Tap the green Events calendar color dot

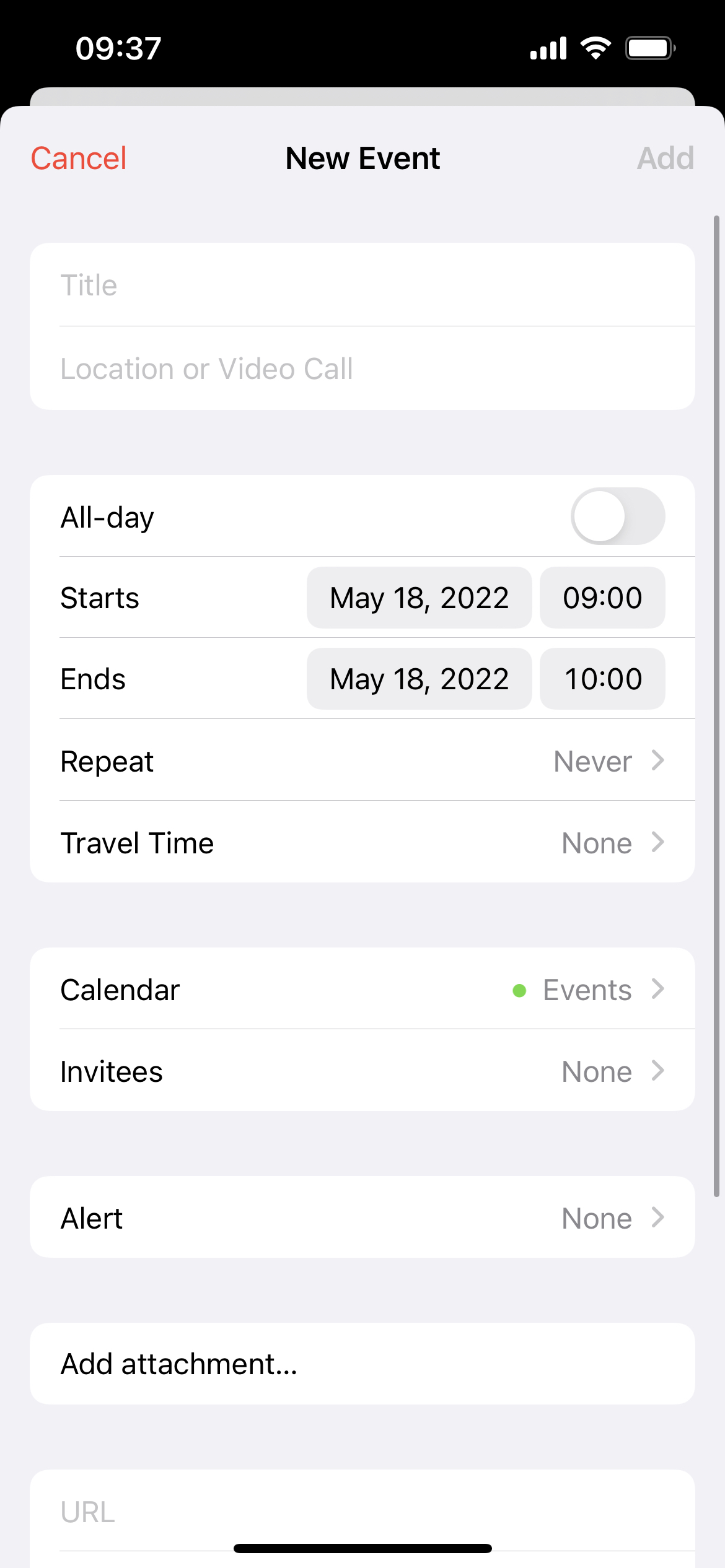[x=519, y=990]
